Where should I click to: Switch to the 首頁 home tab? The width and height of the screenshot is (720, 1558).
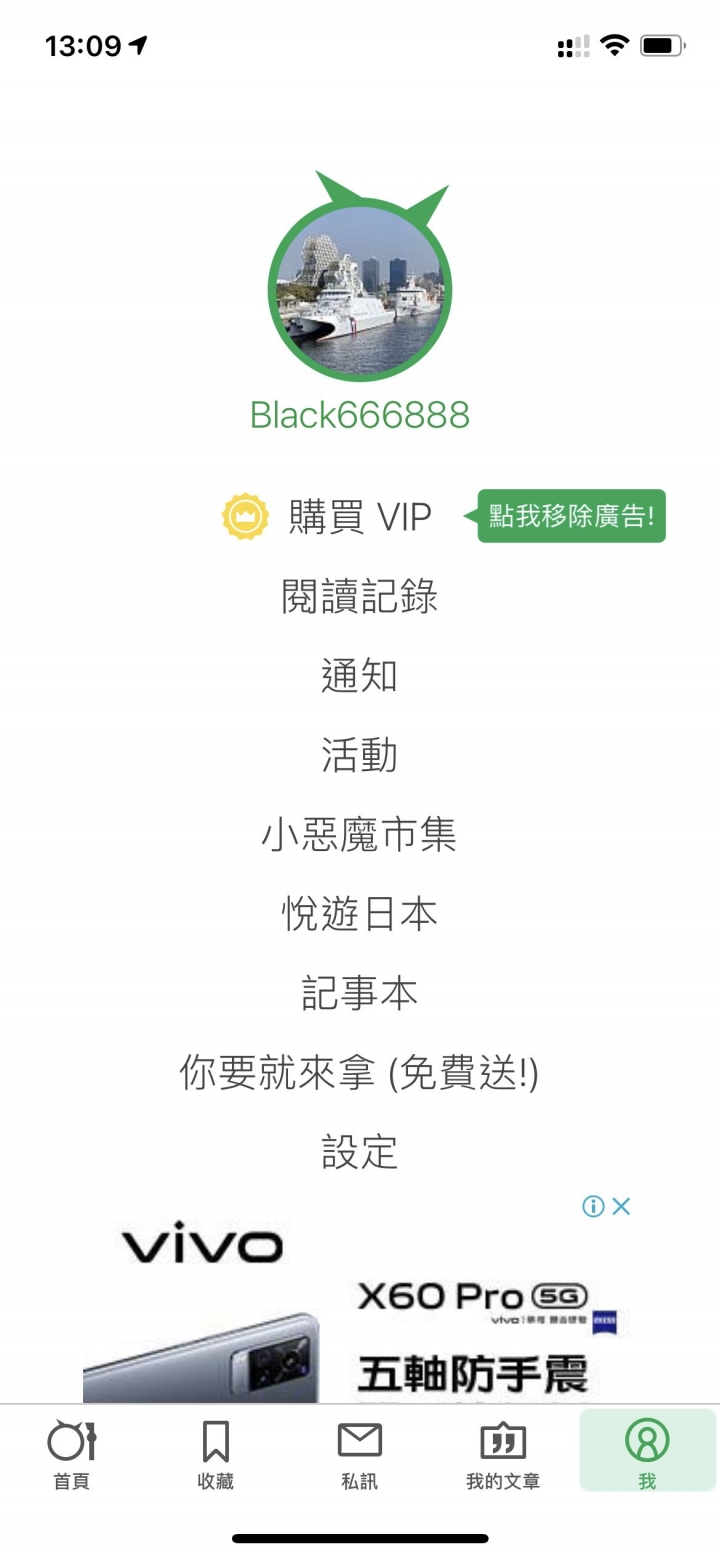pyautogui.click(x=72, y=1453)
